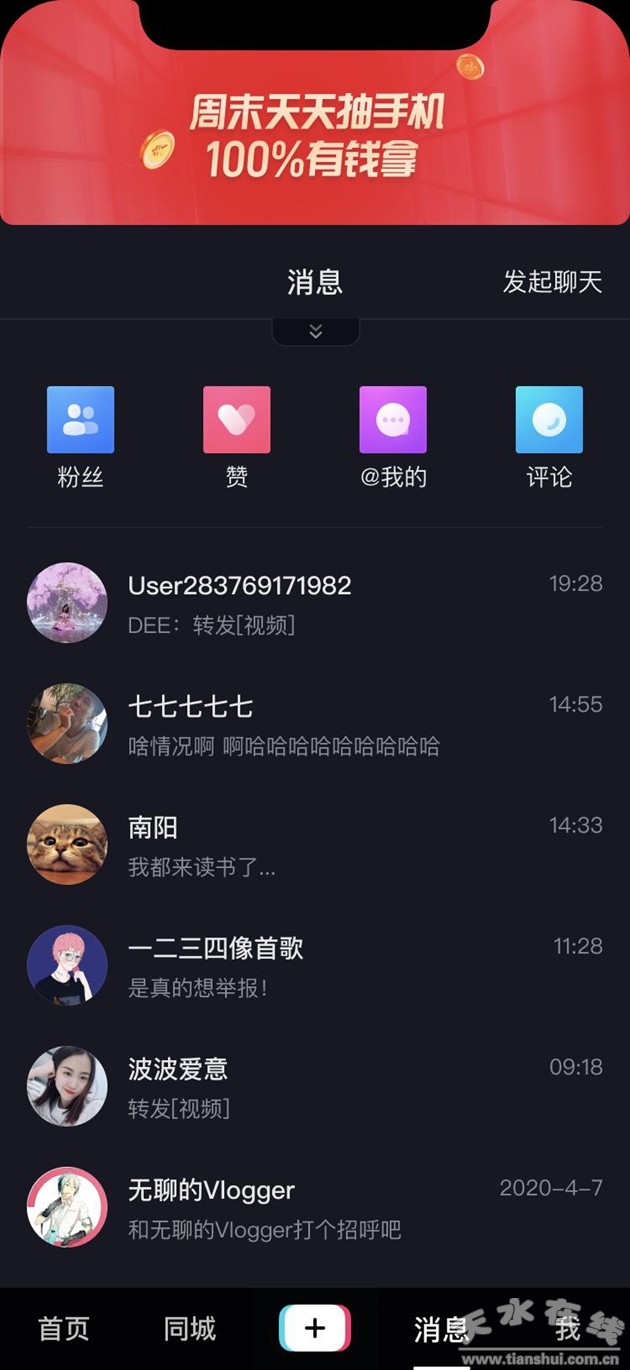The image size is (630, 1370).
Task: Open the conversation with 南阳
Action: pos(315,845)
